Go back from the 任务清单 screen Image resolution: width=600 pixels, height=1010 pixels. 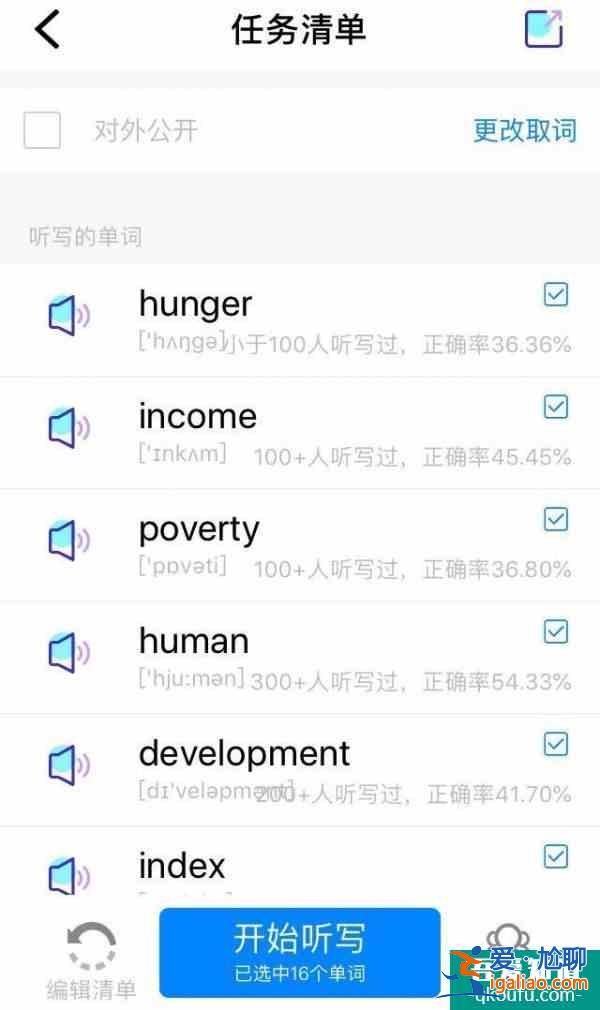click(47, 30)
